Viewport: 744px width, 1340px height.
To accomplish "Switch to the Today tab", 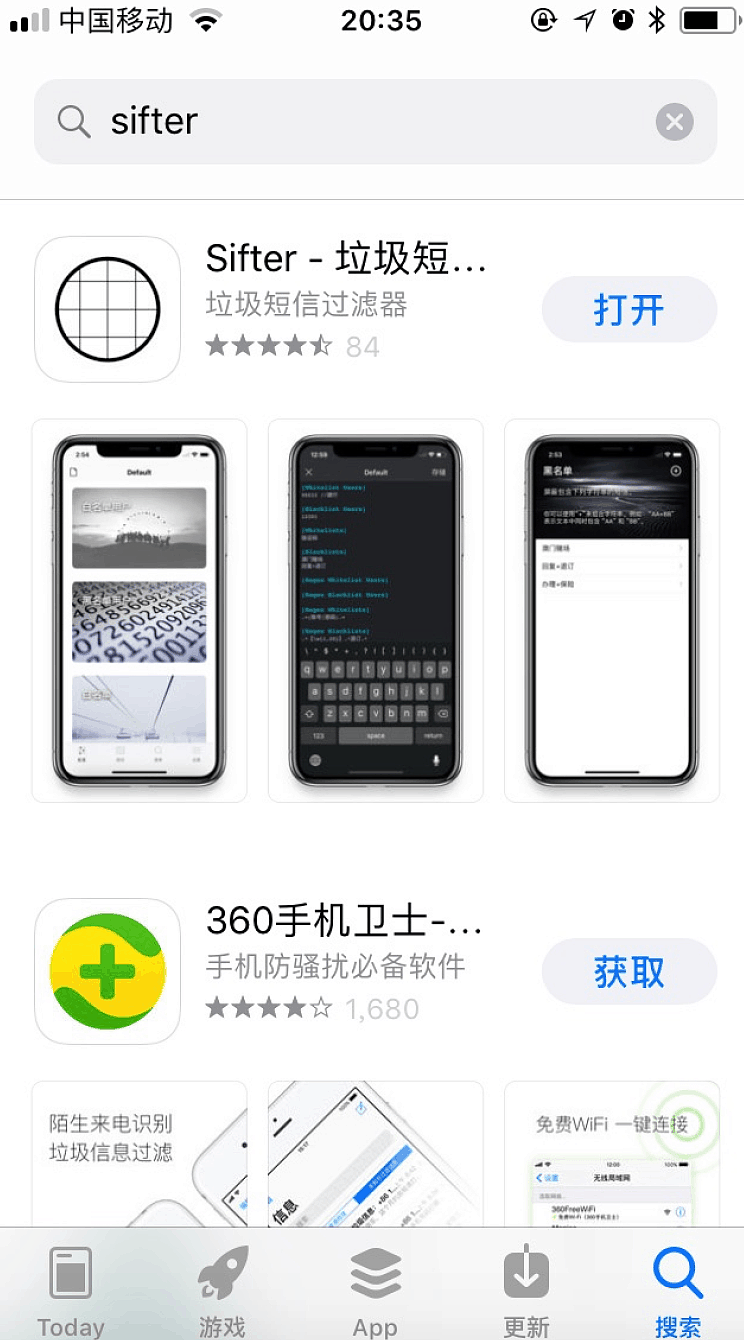I will (70, 1290).
